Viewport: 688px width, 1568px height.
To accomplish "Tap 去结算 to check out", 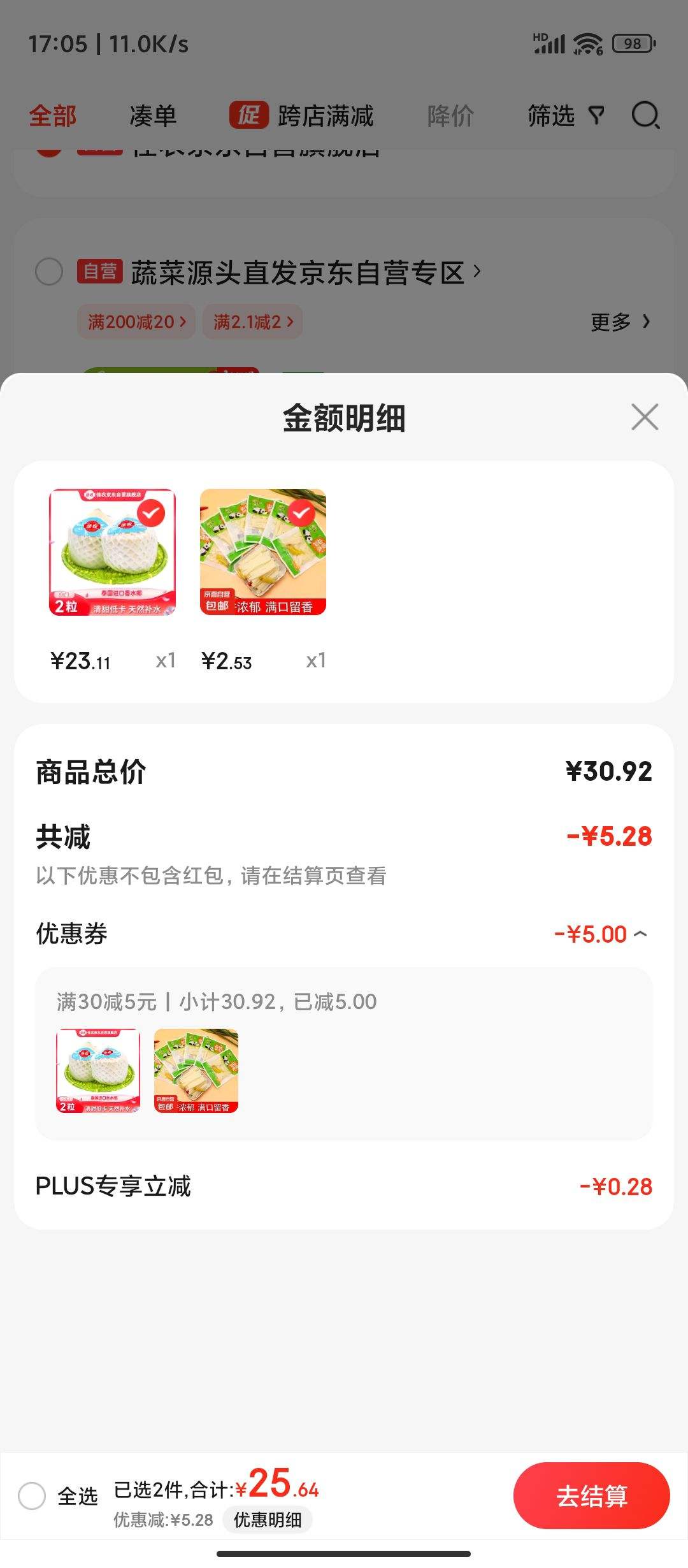I will (x=591, y=1495).
